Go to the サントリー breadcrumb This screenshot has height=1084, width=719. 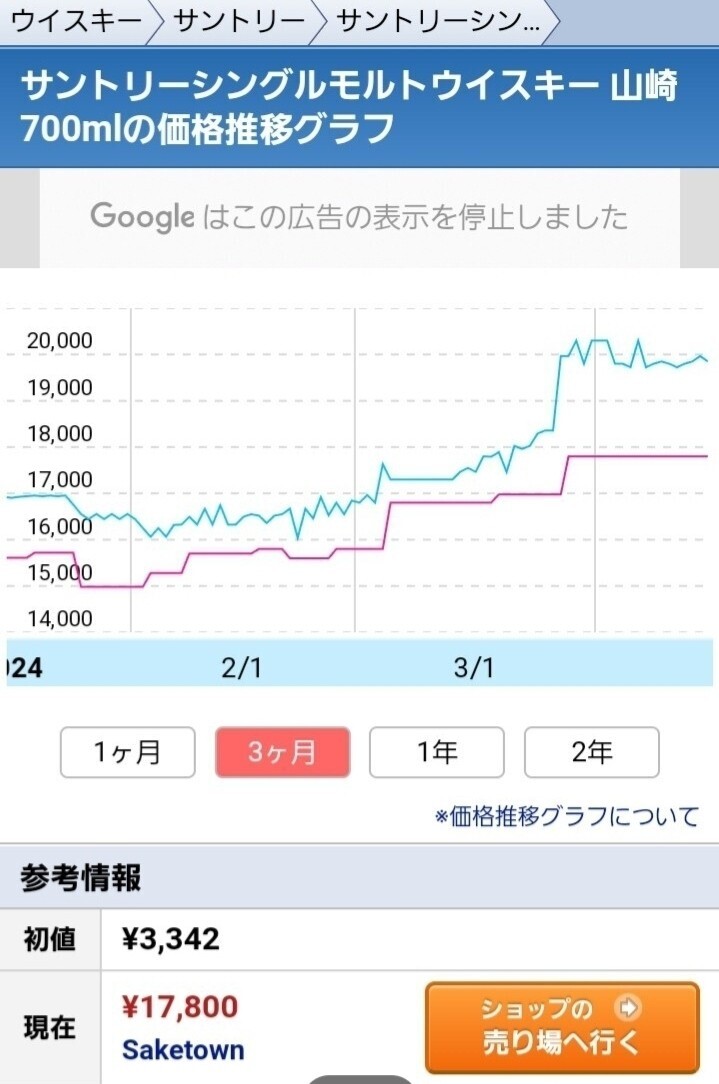[238, 21]
